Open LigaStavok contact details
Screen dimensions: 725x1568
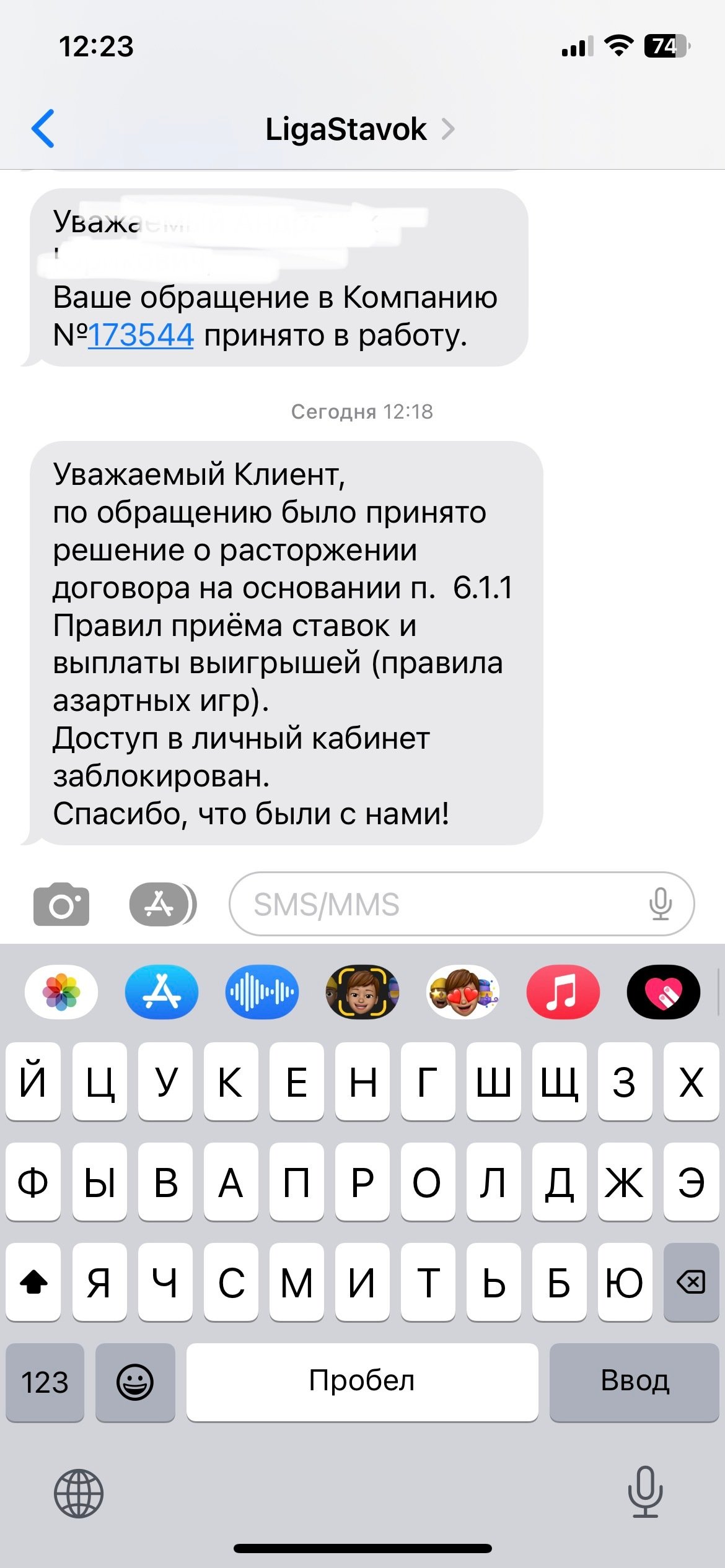[359, 129]
